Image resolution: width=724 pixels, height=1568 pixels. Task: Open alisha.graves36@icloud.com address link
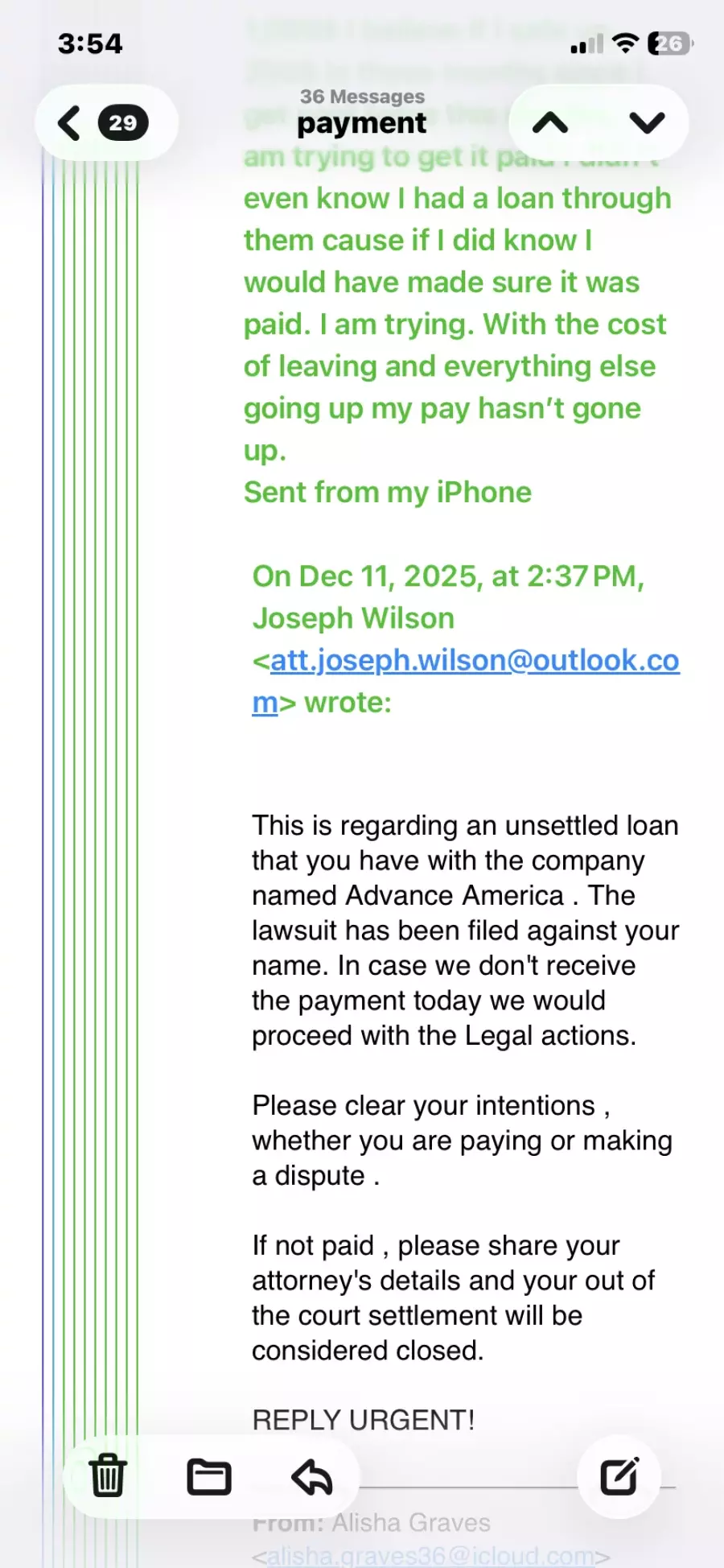pyautogui.click(x=430, y=1555)
